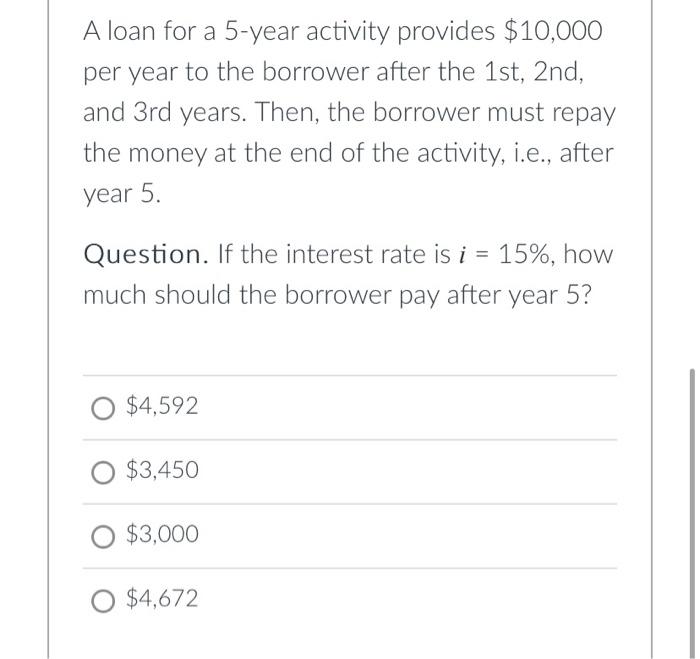The width and height of the screenshot is (700, 659).
Task: Pick the $3,000 answer option
Action: pyautogui.click(x=102, y=535)
